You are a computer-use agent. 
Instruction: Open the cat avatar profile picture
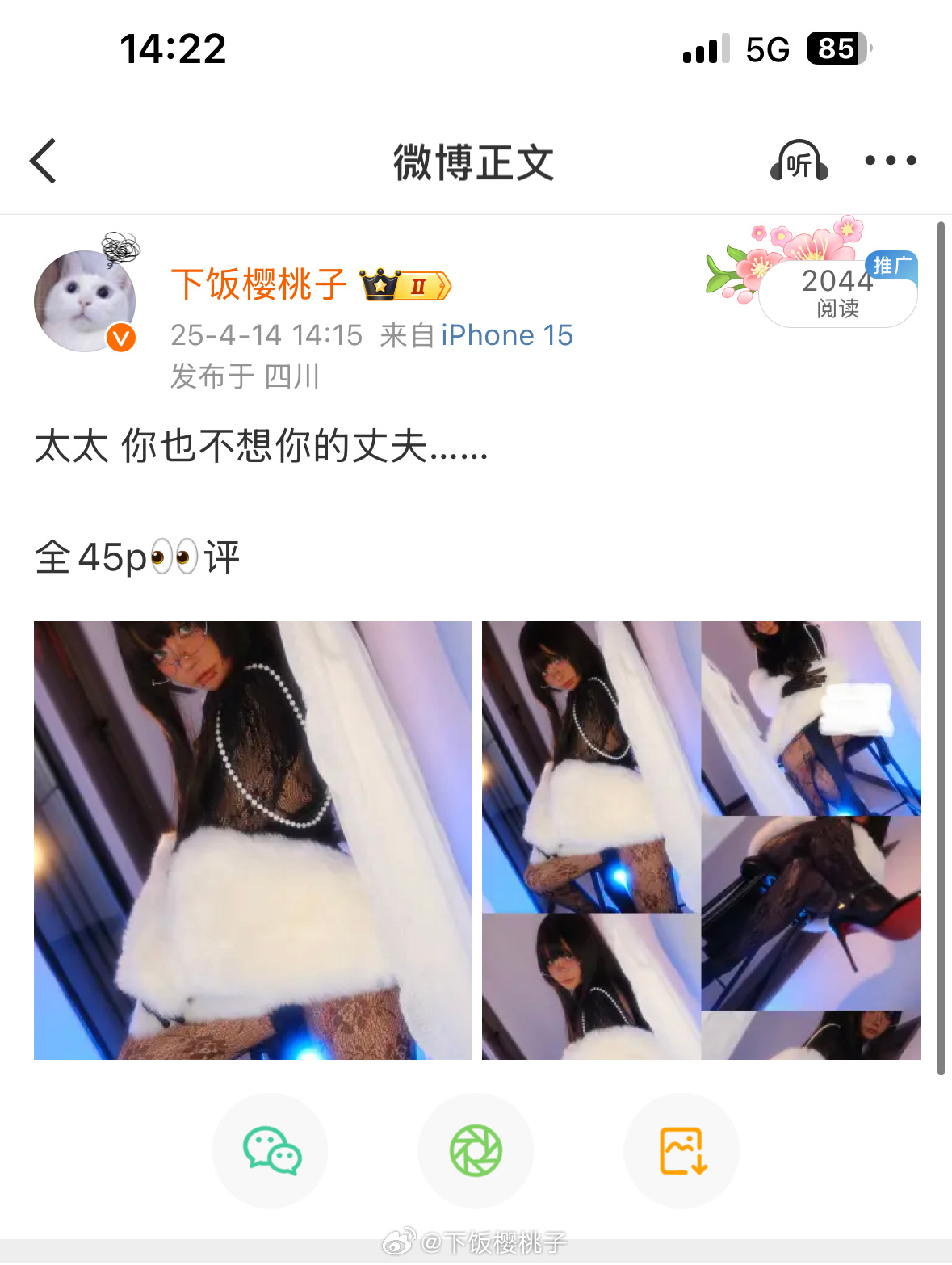click(84, 301)
